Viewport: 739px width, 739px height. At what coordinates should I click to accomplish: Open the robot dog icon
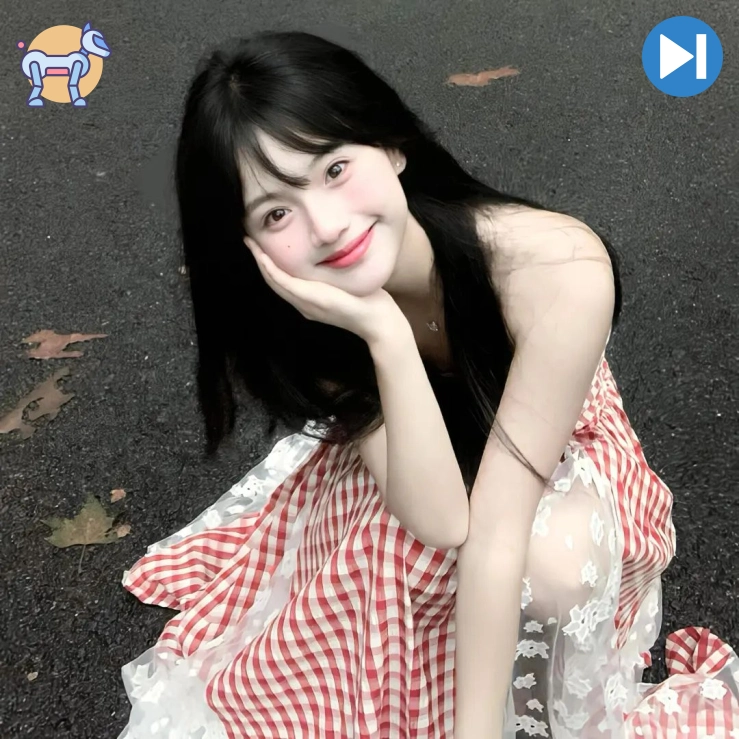[x=64, y=64]
